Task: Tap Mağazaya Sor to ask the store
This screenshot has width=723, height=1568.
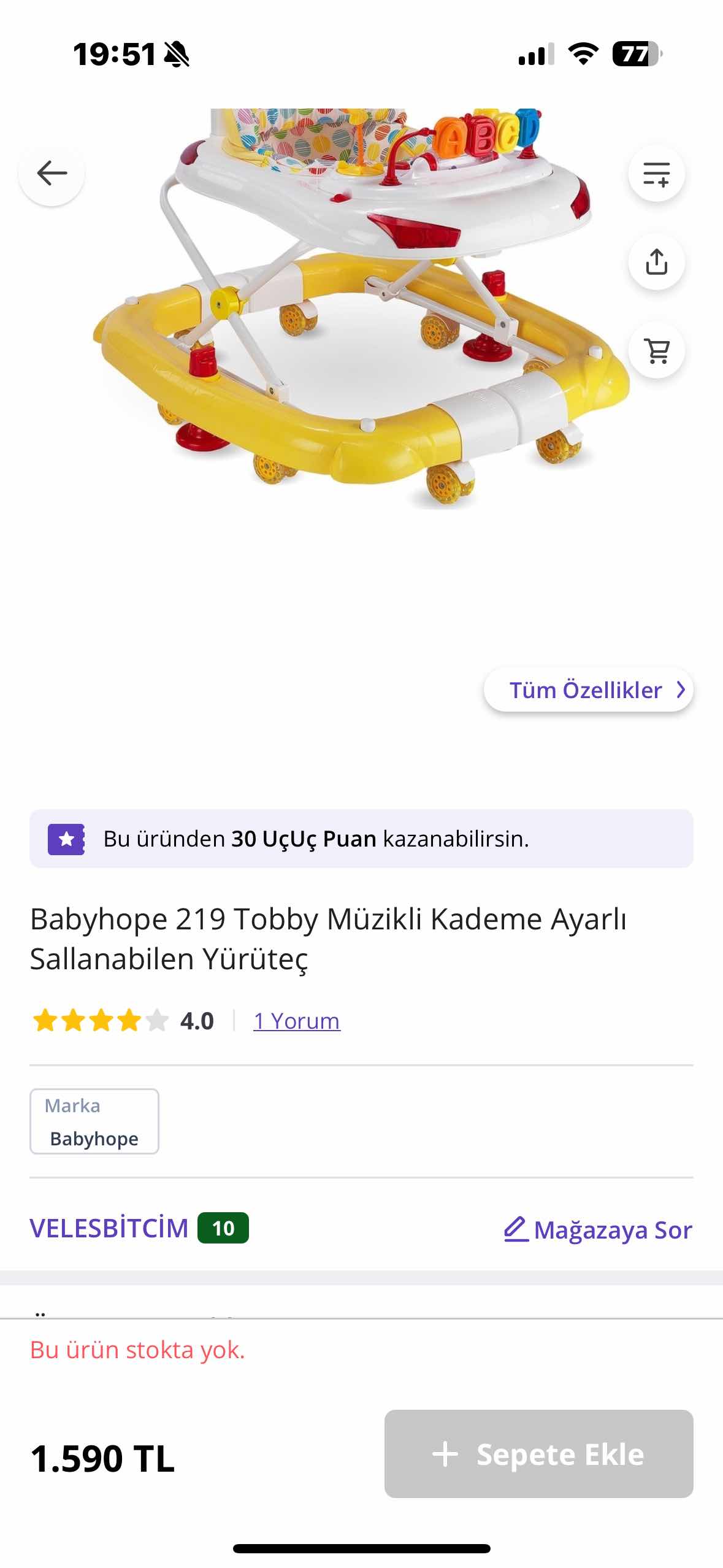Action: tap(598, 1229)
